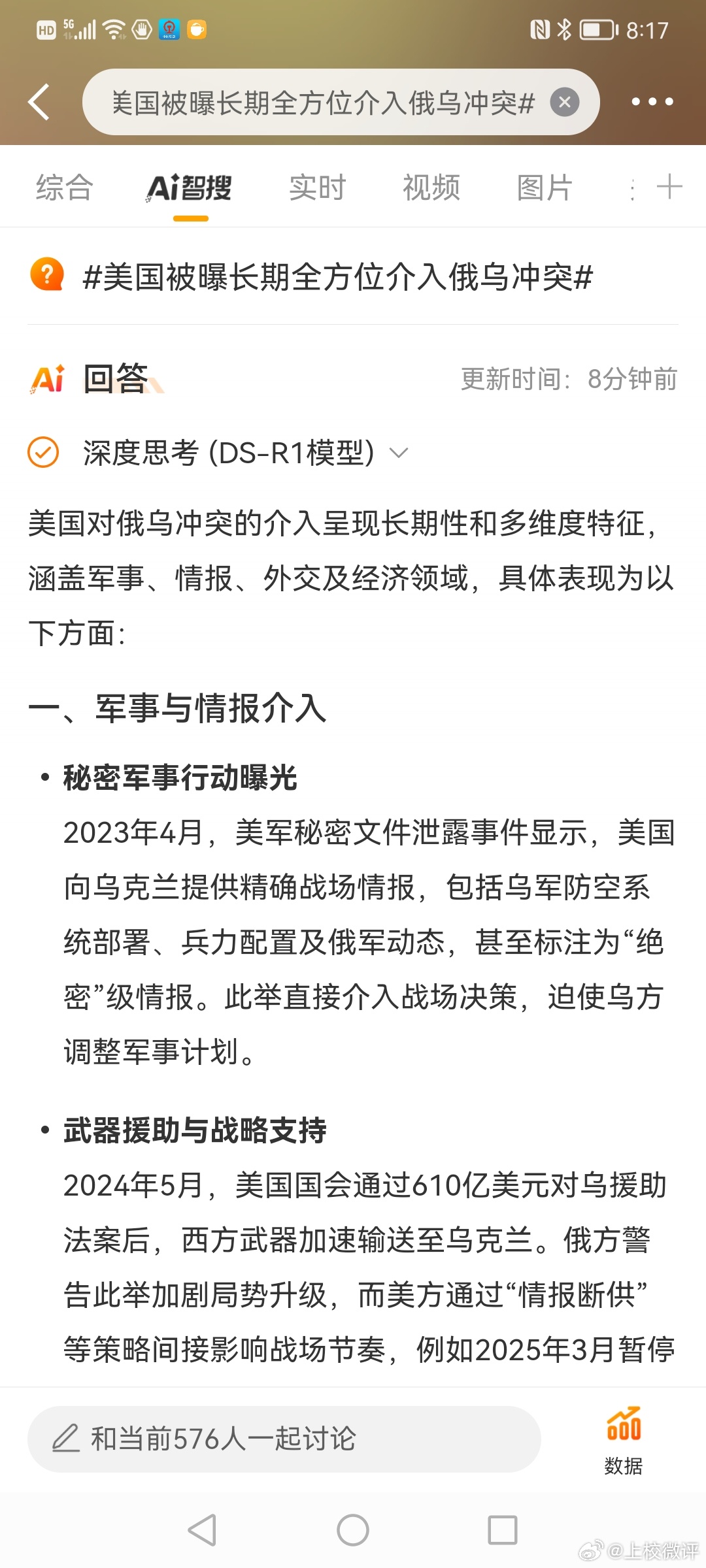The image size is (706, 1568).
Task: Select the AI智搜 tab
Action: (x=190, y=188)
